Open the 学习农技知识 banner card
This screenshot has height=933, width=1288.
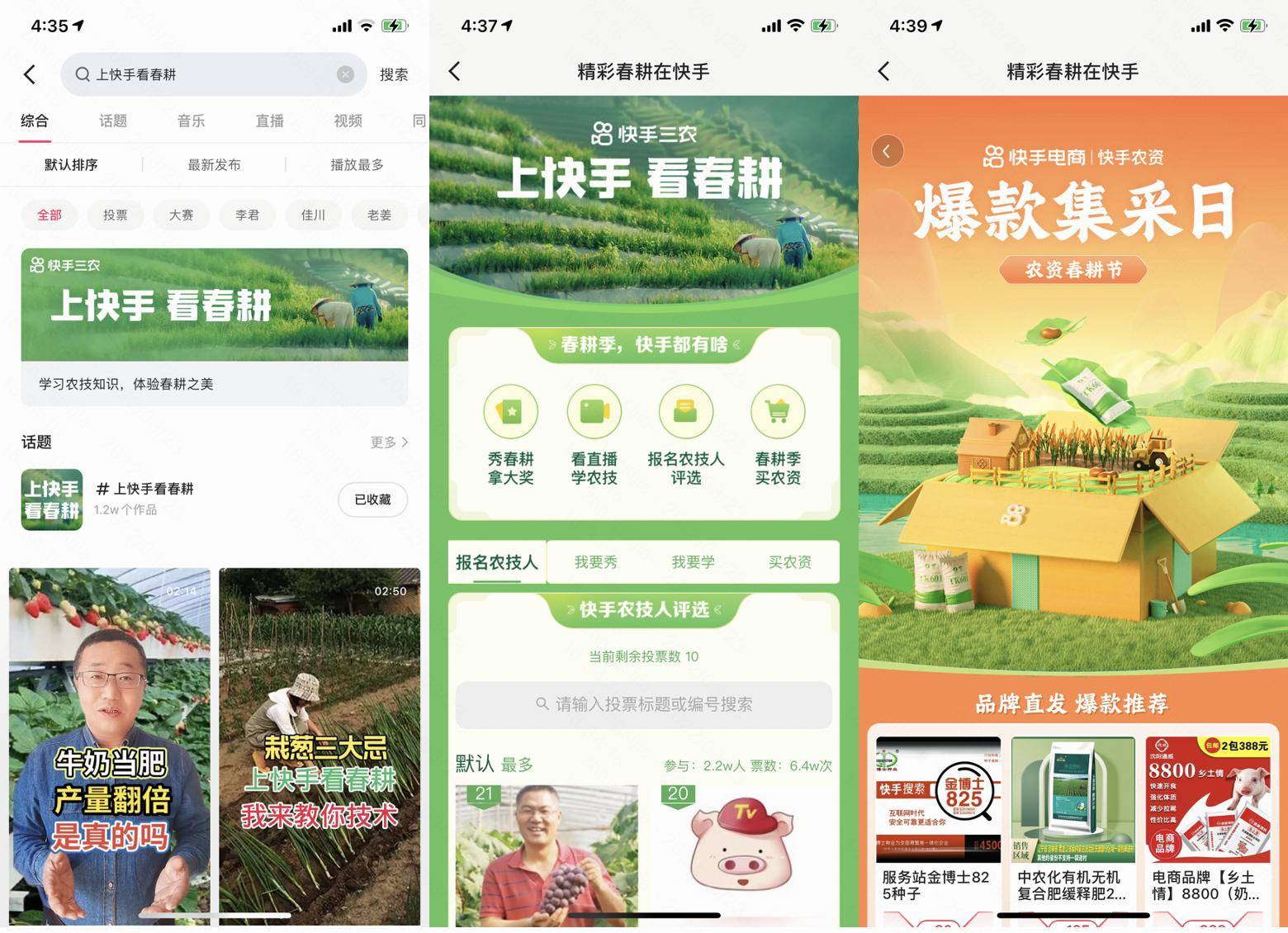pos(214,326)
